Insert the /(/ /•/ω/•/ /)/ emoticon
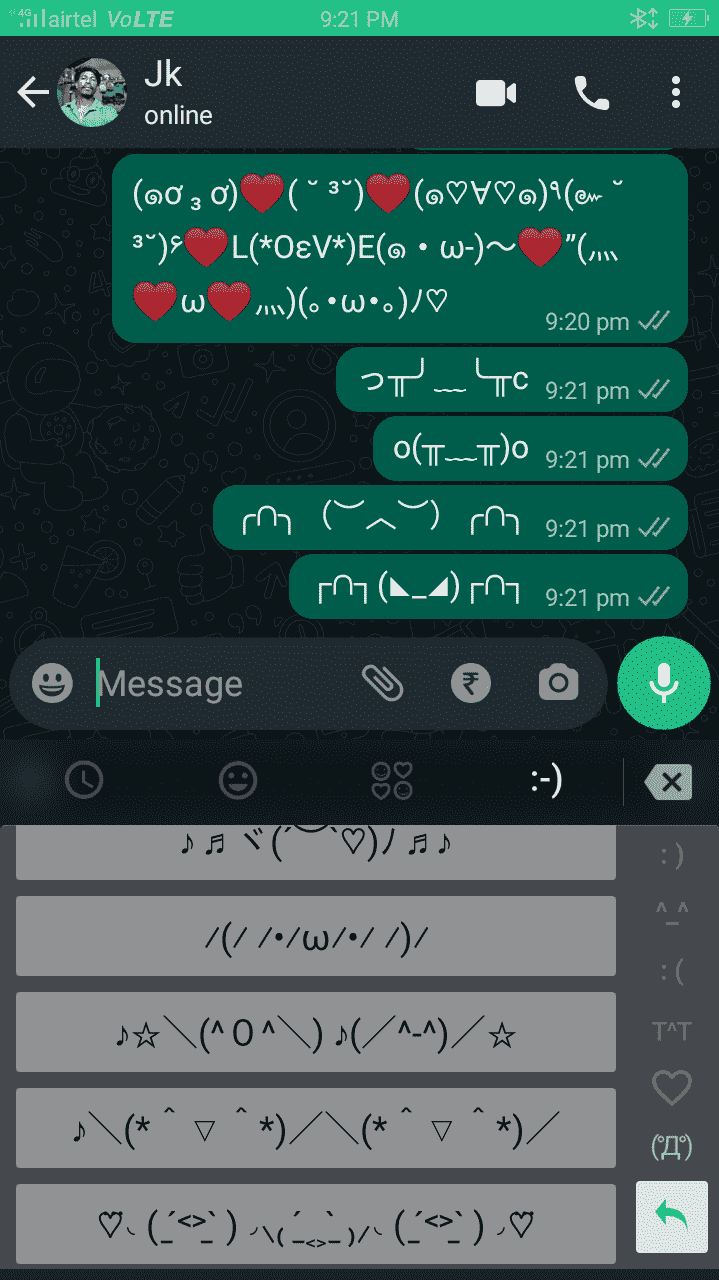The width and height of the screenshot is (719, 1280). click(316, 936)
